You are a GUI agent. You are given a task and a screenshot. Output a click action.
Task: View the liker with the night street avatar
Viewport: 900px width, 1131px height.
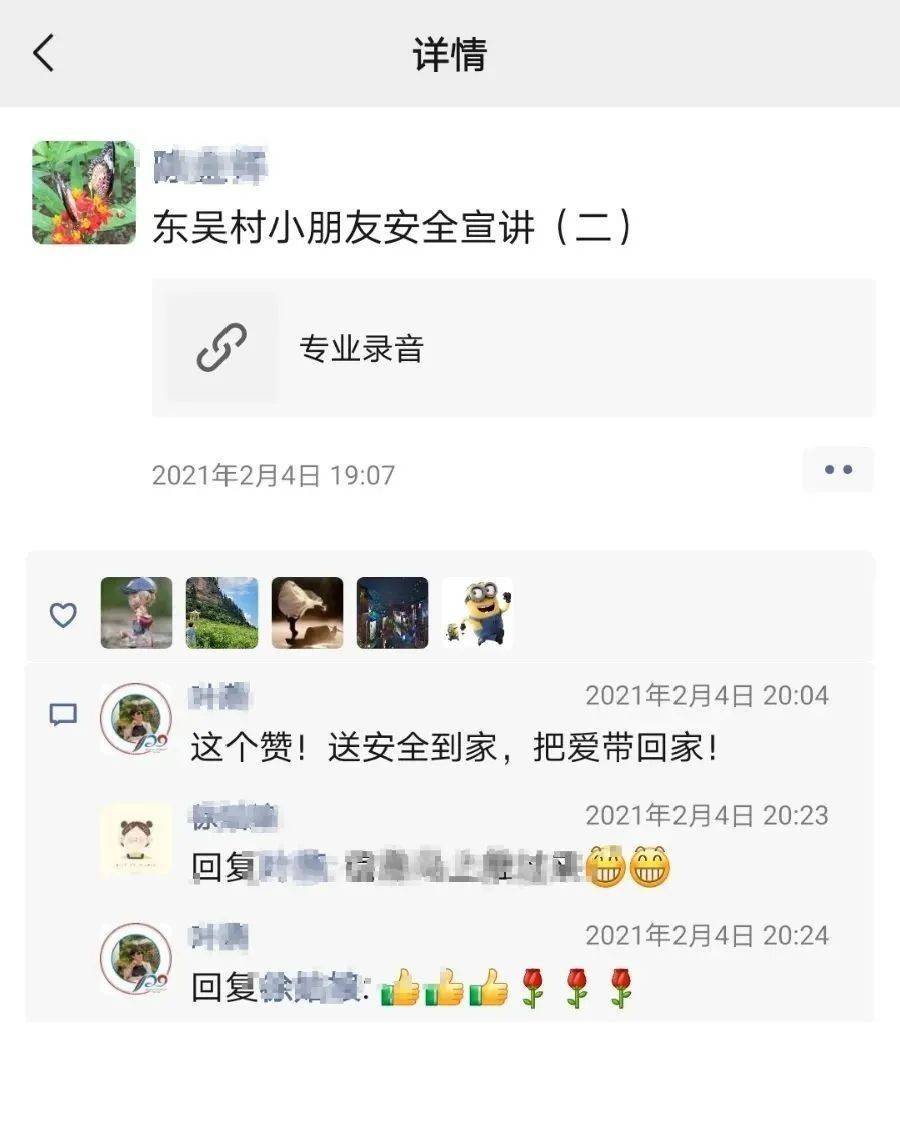pos(392,613)
